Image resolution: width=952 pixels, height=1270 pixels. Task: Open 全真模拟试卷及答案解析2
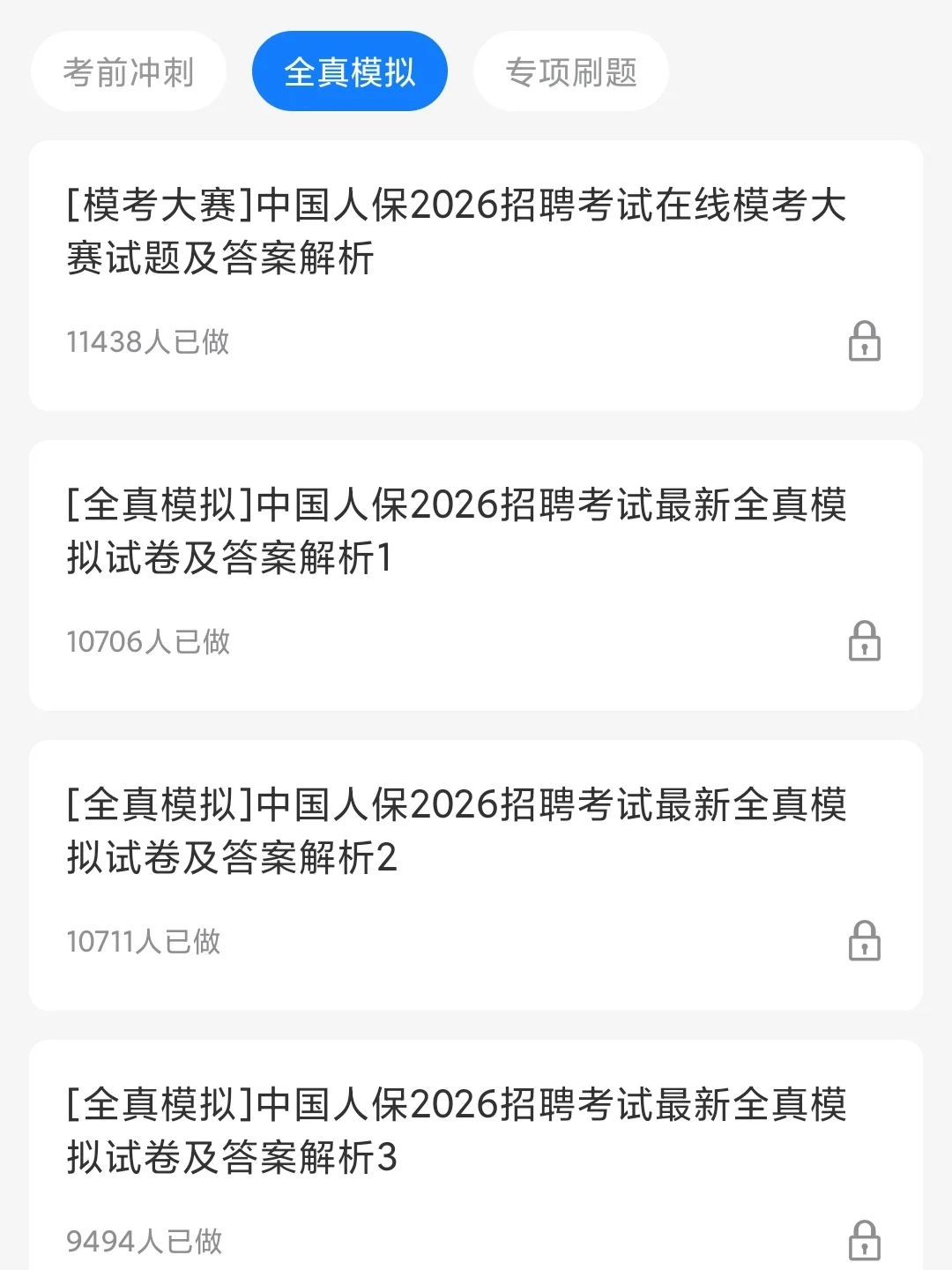pyautogui.click(x=457, y=831)
